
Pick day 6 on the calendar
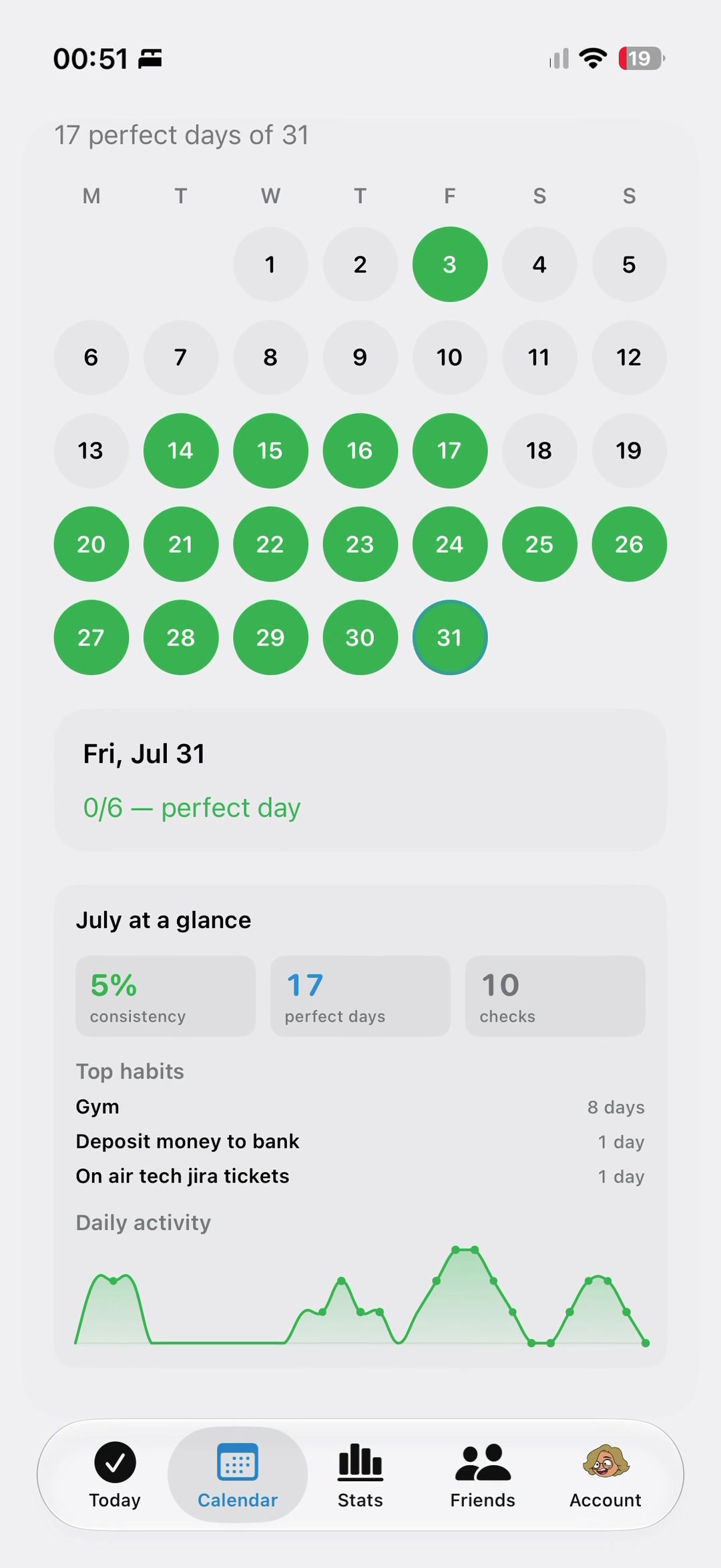(x=91, y=357)
